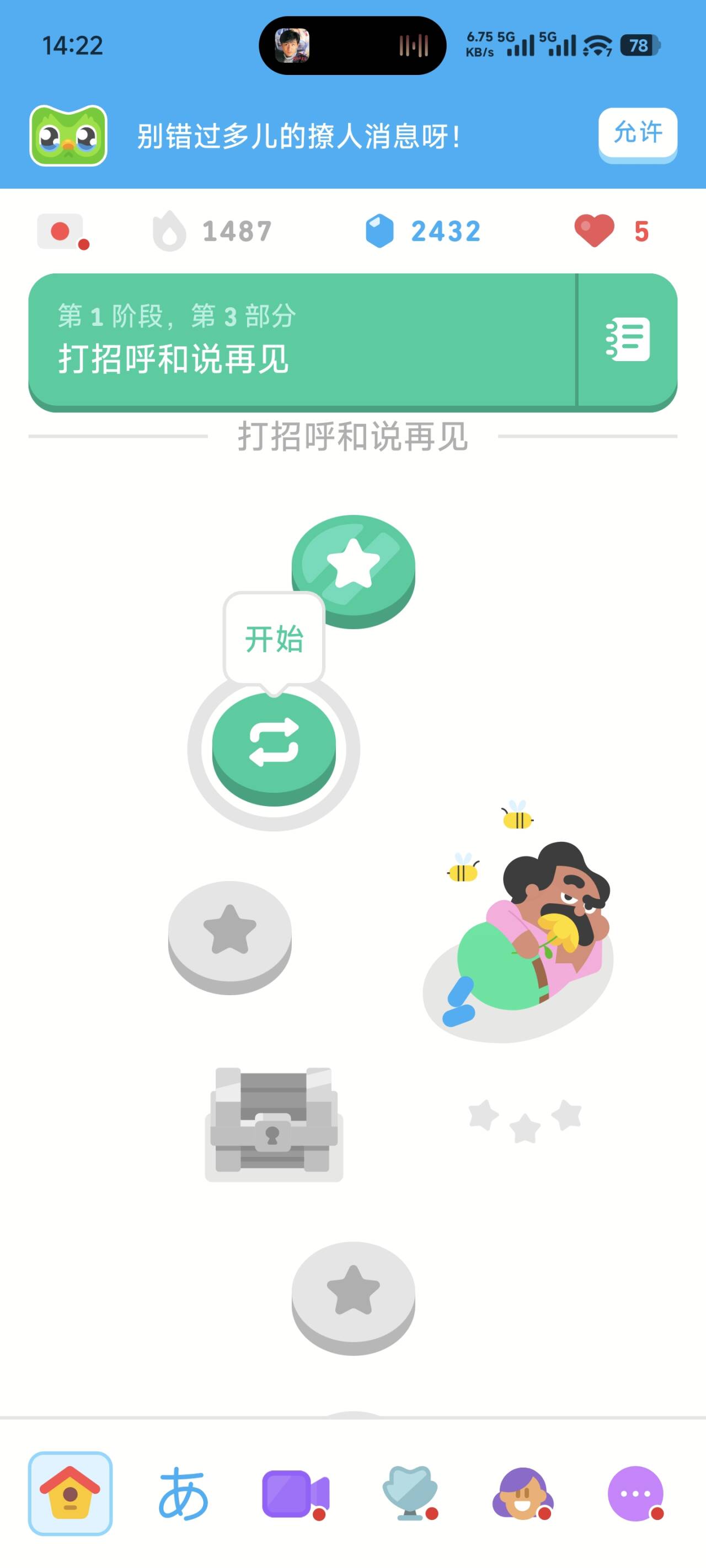Open the unit guidebook icon
Image resolution: width=706 pixels, height=1568 pixels.
[628, 340]
